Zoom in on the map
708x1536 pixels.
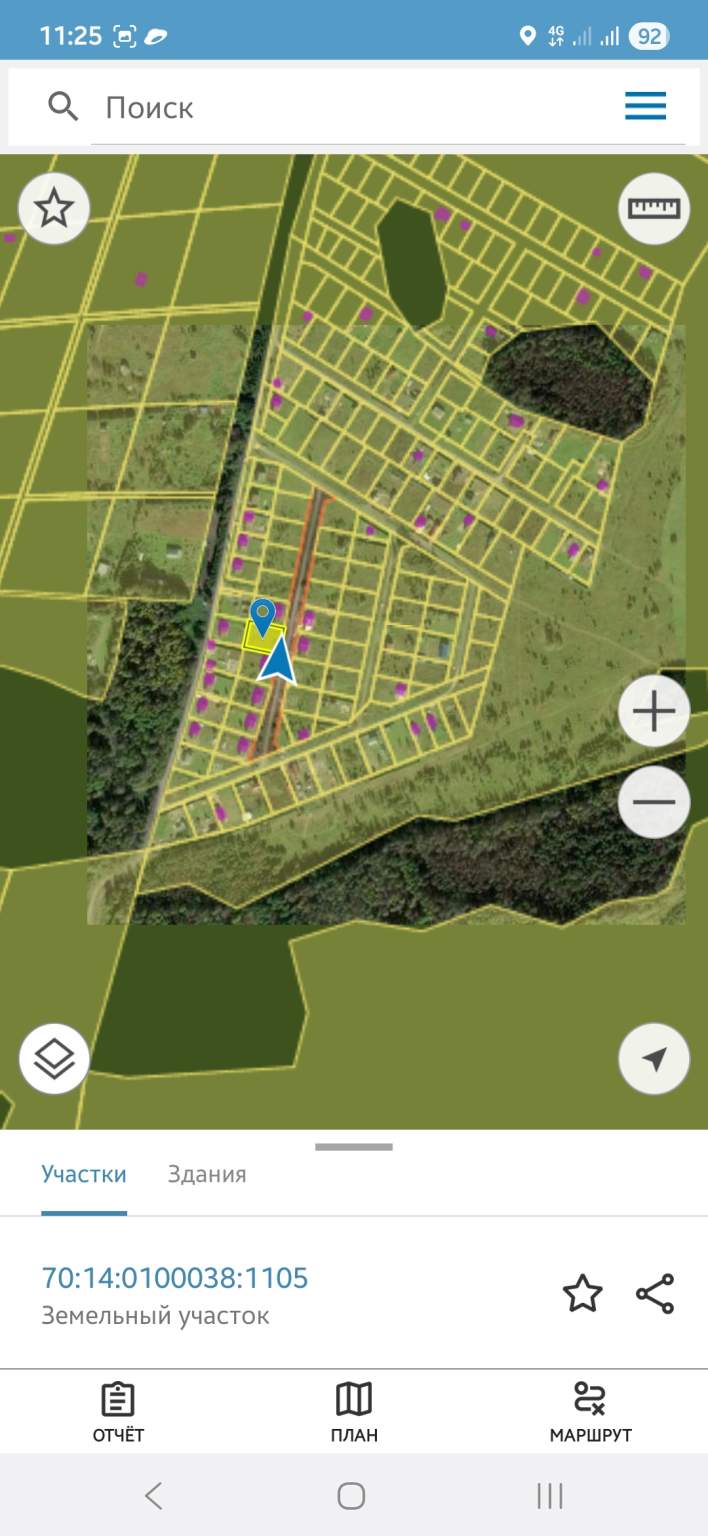[x=654, y=712]
